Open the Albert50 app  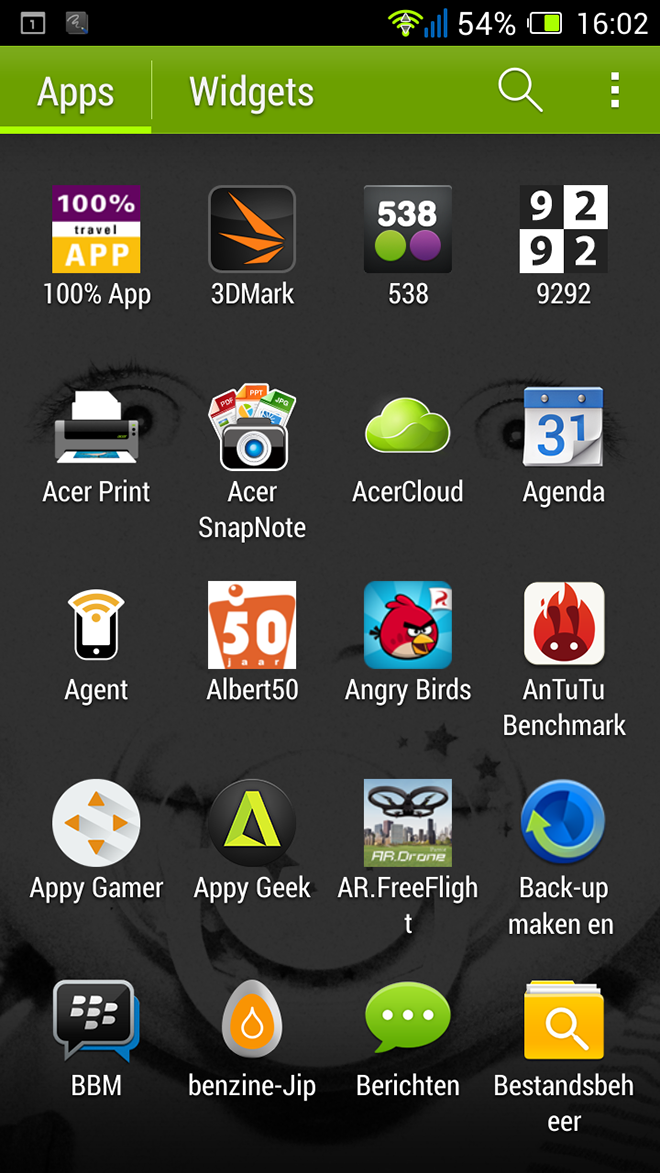[x=252, y=626]
